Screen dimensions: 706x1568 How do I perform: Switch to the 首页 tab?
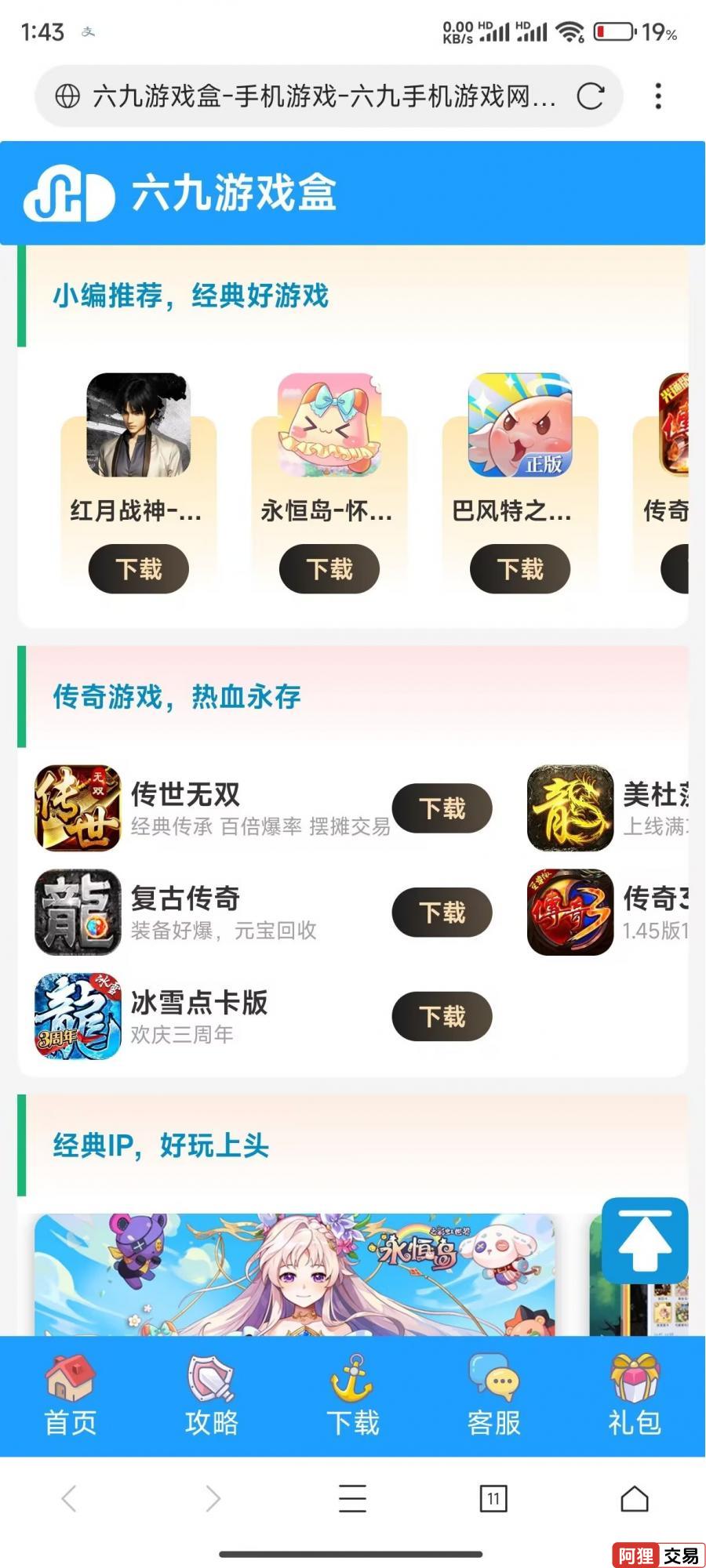tap(71, 1396)
